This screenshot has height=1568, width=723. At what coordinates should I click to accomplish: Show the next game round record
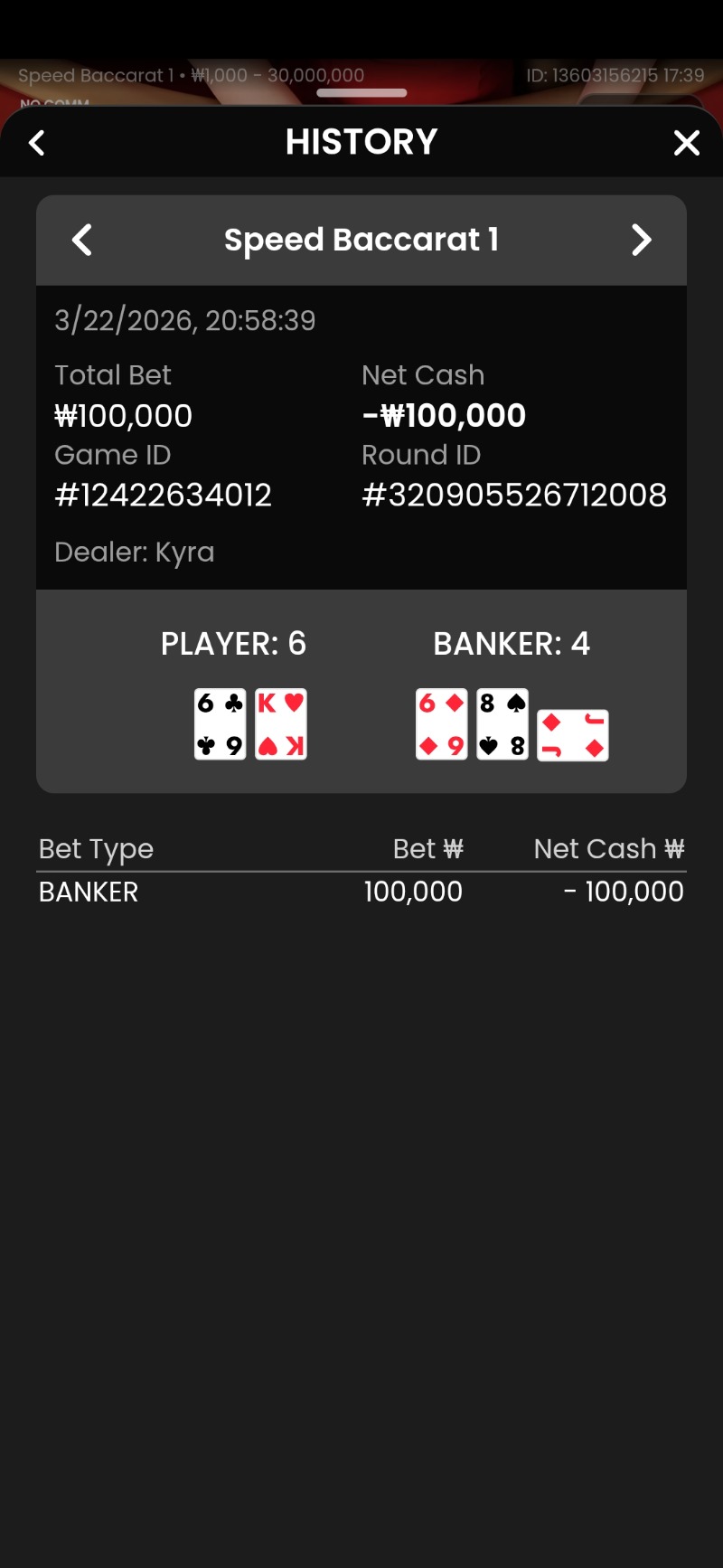tap(641, 241)
